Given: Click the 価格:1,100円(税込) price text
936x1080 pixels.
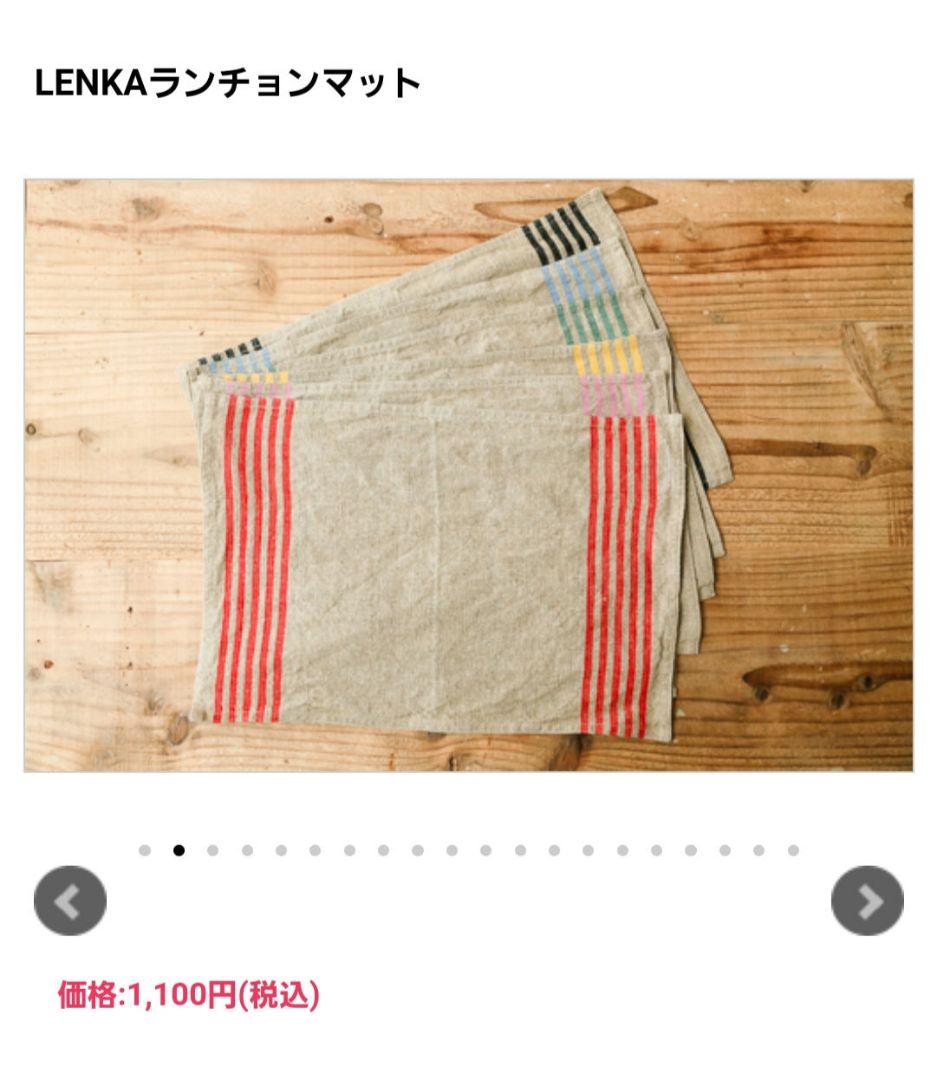Looking at the screenshot, I should pyautogui.click(x=190, y=995).
